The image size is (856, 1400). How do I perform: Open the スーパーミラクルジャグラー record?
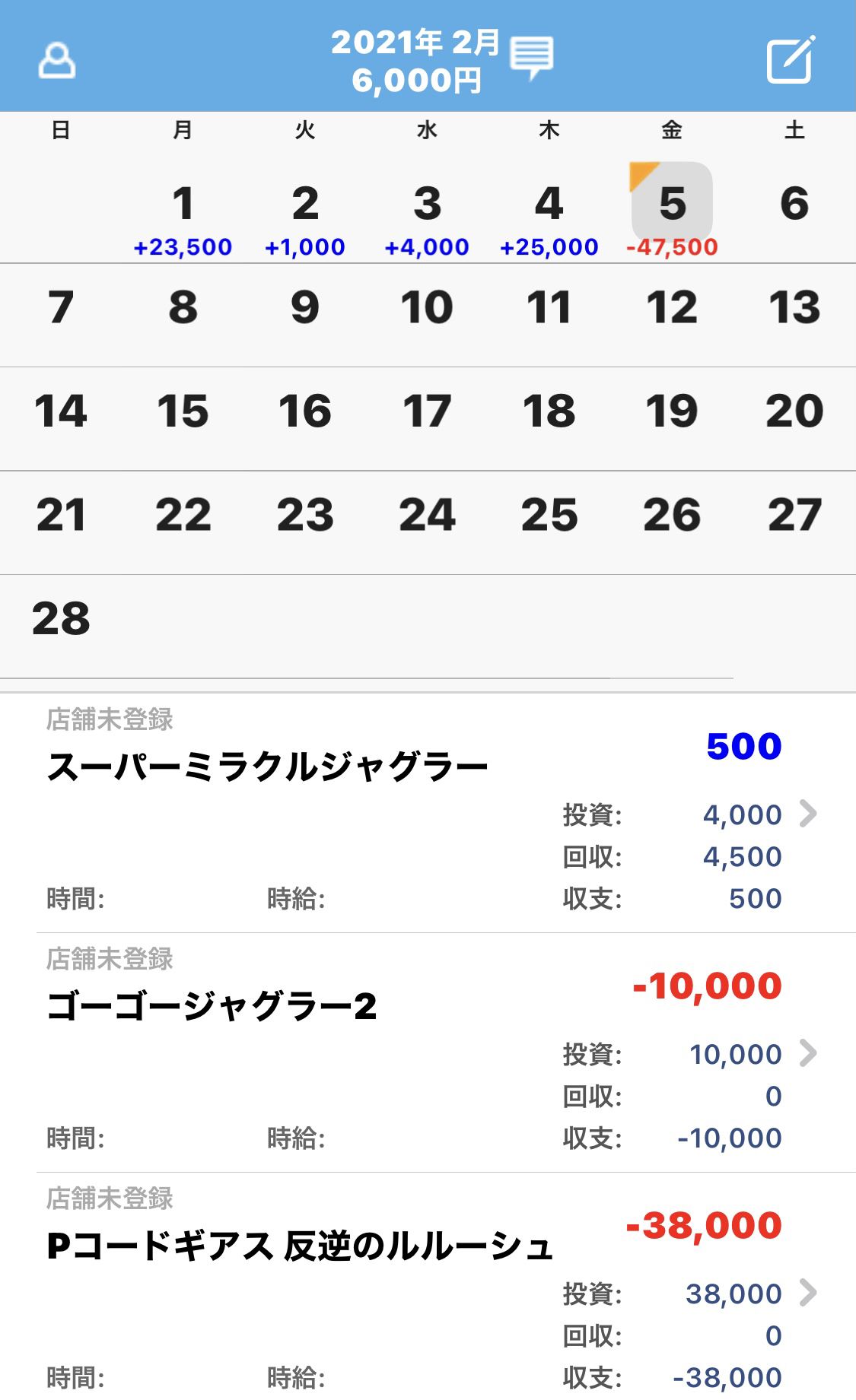pyautogui.click(x=446, y=813)
